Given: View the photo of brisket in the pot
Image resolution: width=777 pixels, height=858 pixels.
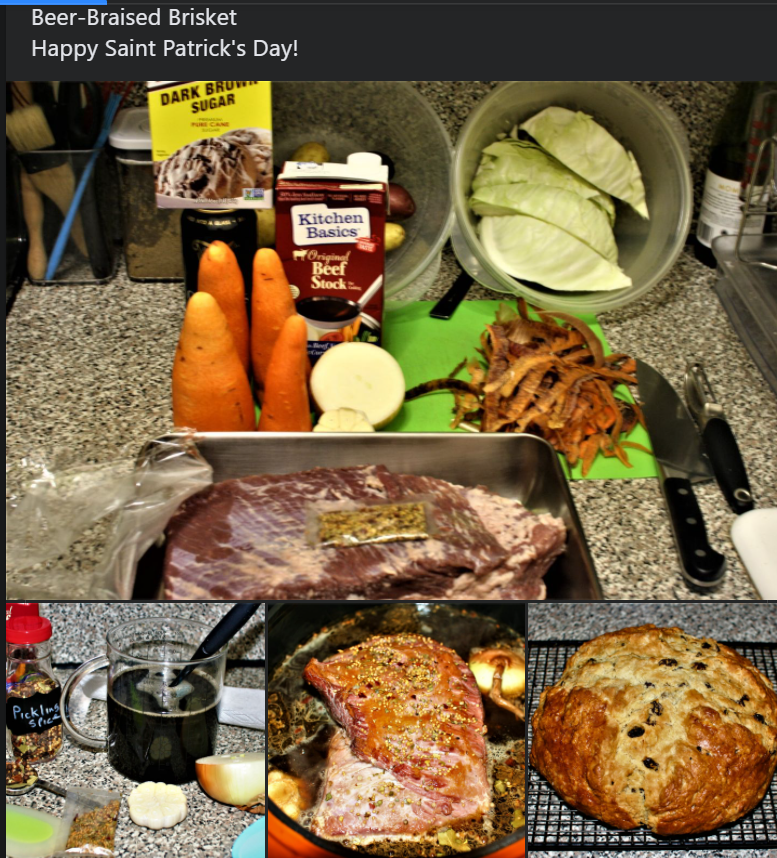Looking at the screenshot, I should click(x=396, y=730).
